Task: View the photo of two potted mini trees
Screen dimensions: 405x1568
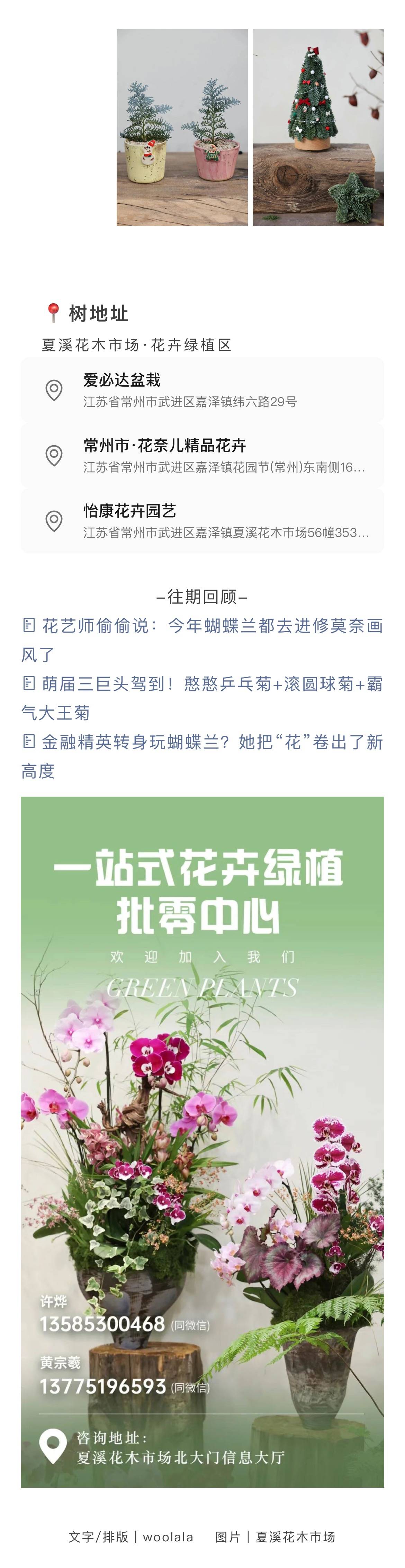Action: coord(182,128)
